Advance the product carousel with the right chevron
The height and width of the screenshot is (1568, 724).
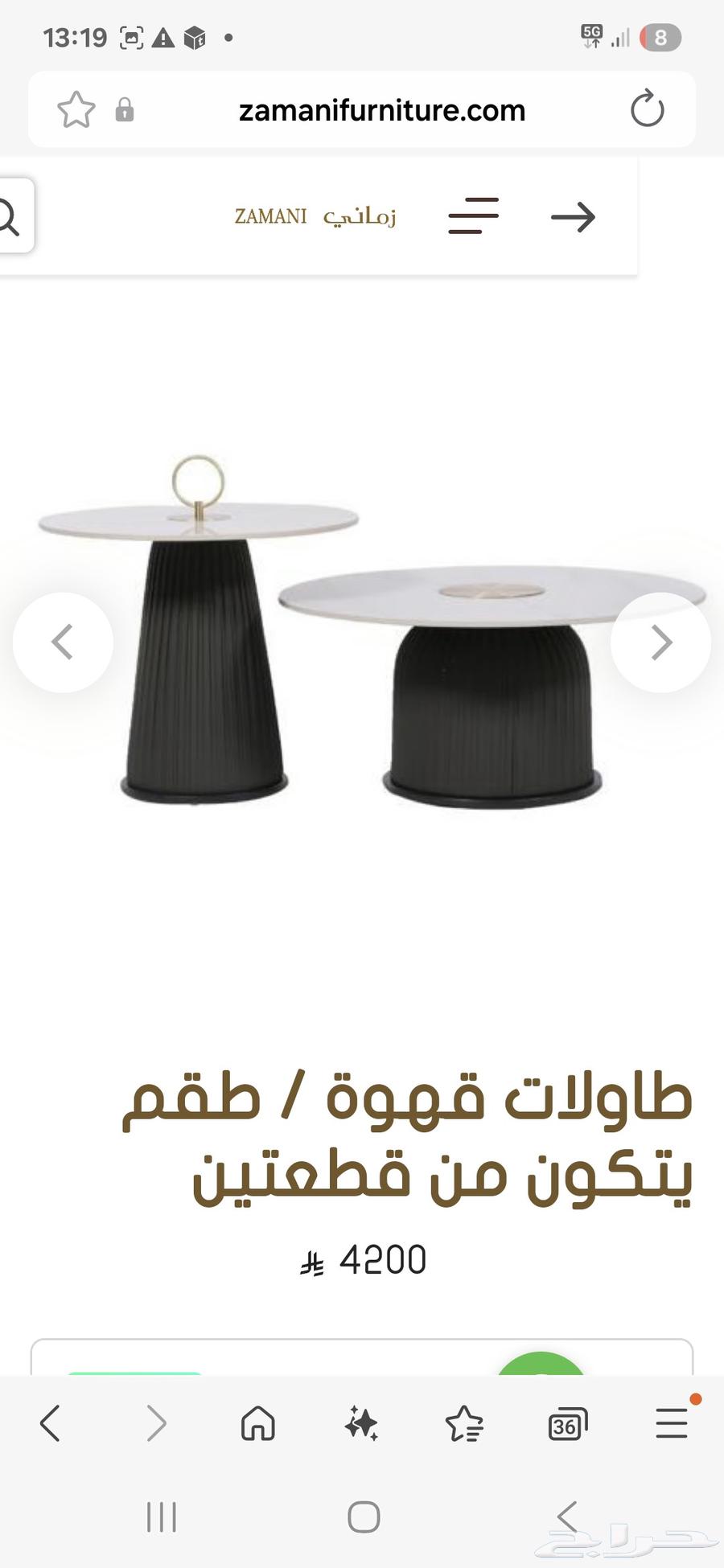click(660, 642)
